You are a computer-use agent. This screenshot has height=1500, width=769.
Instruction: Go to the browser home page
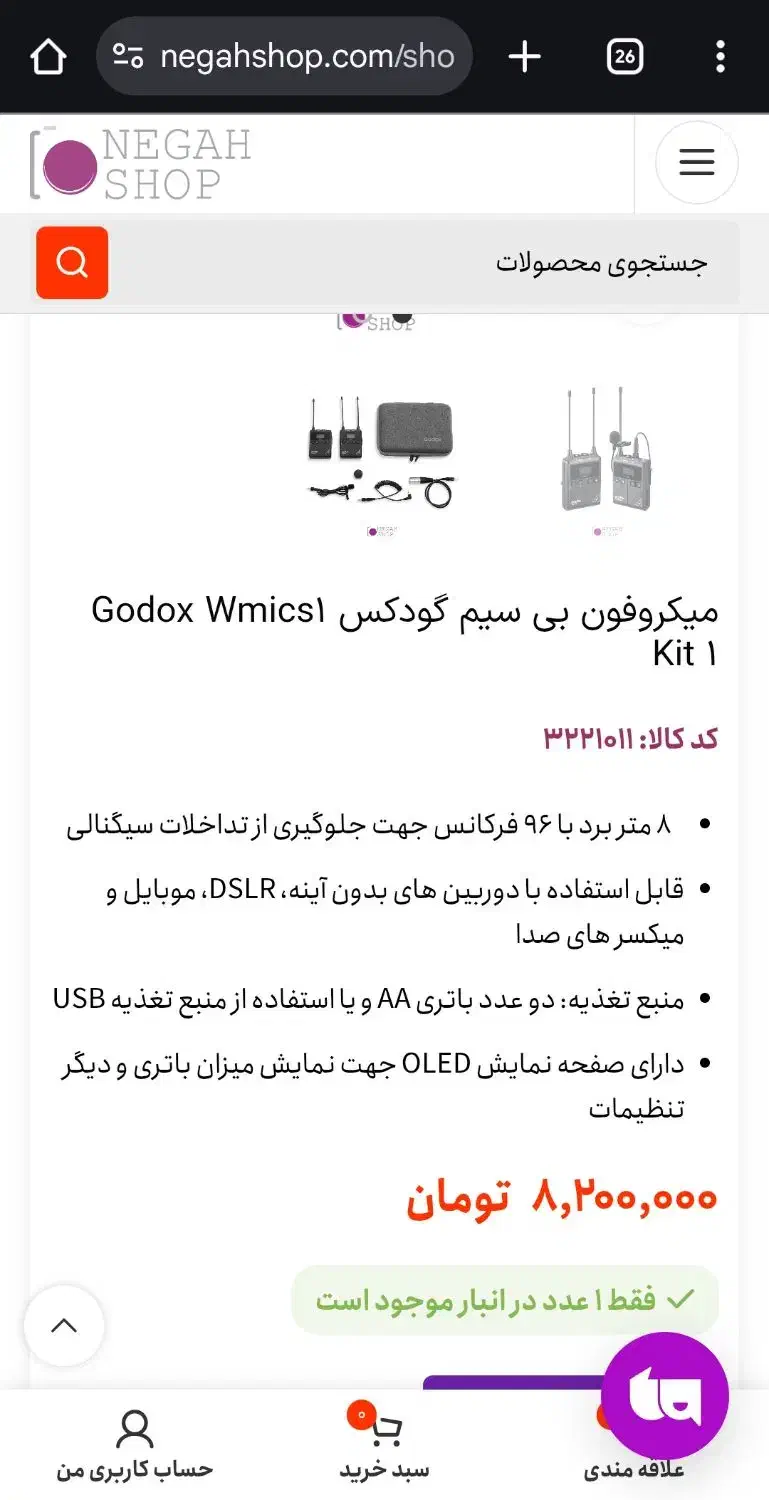(48, 57)
